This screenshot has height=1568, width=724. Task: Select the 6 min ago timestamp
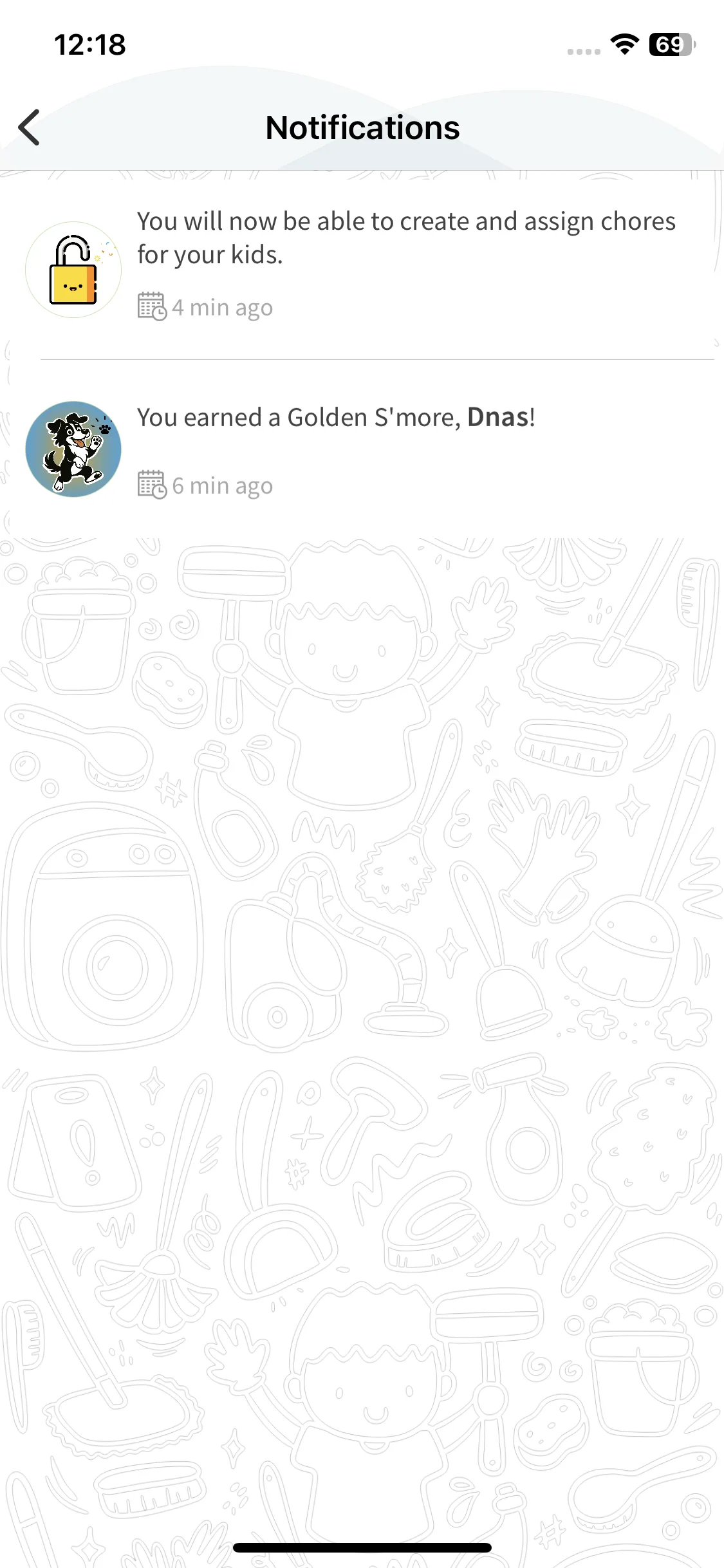coord(222,485)
